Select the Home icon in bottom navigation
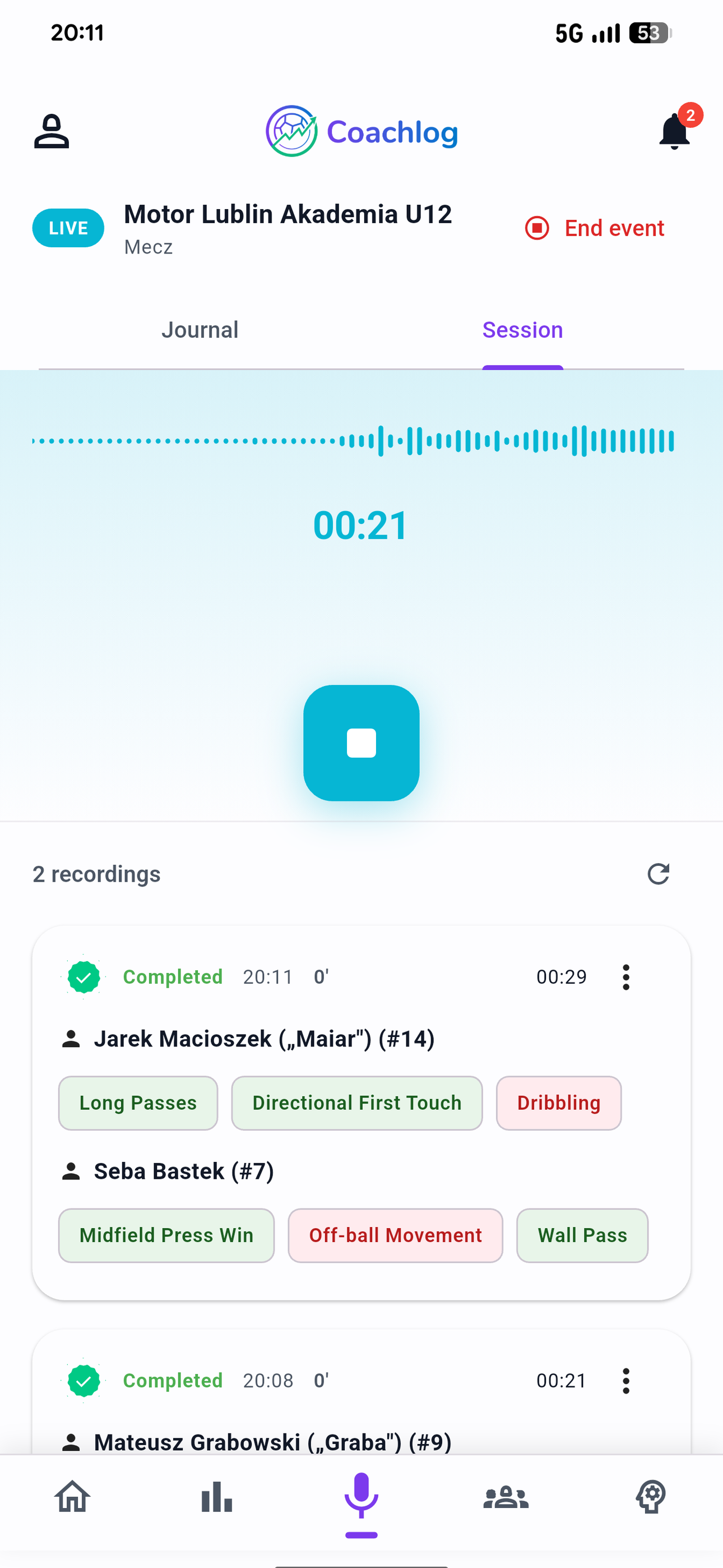The height and width of the screenshot is (1568, 723). 72,1497
